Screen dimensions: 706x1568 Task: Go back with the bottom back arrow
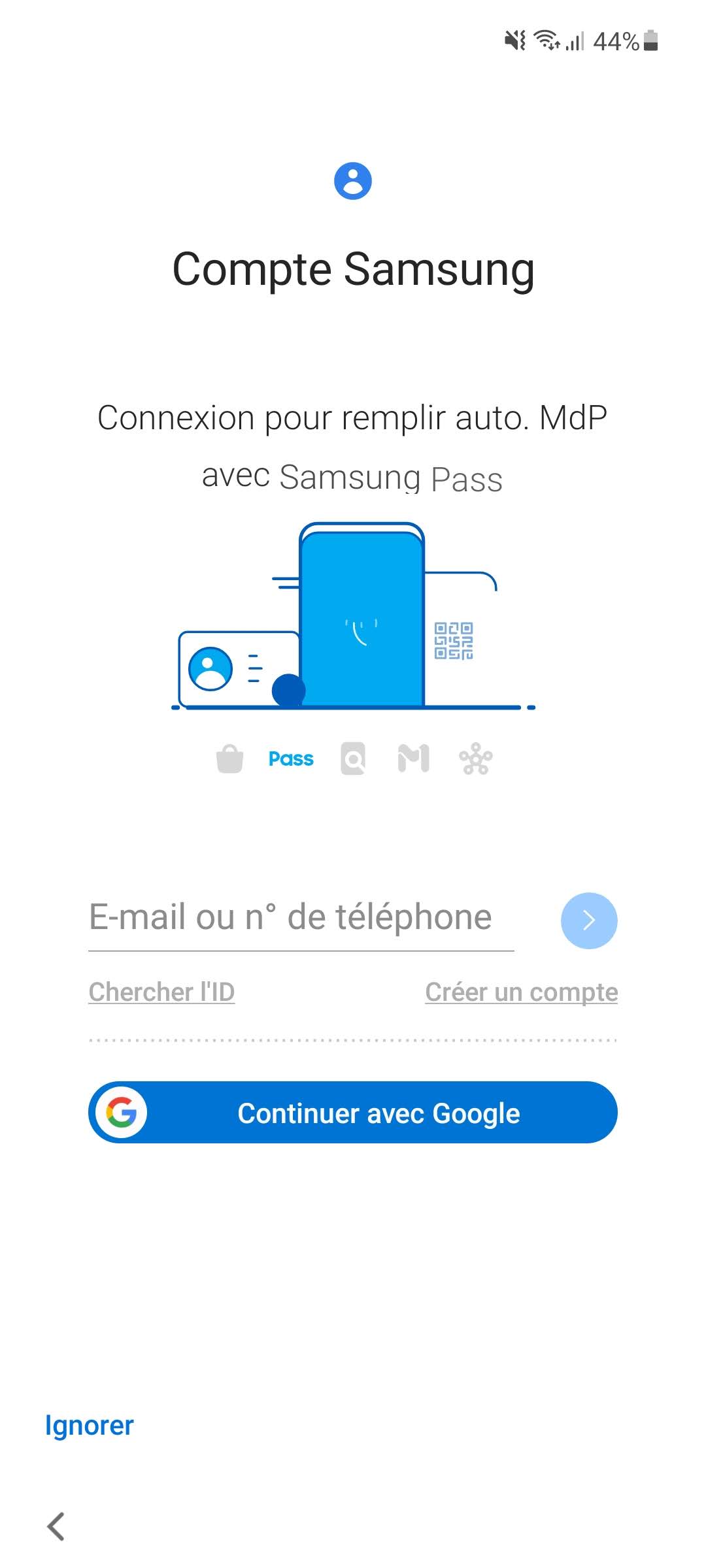point(56,1526)
